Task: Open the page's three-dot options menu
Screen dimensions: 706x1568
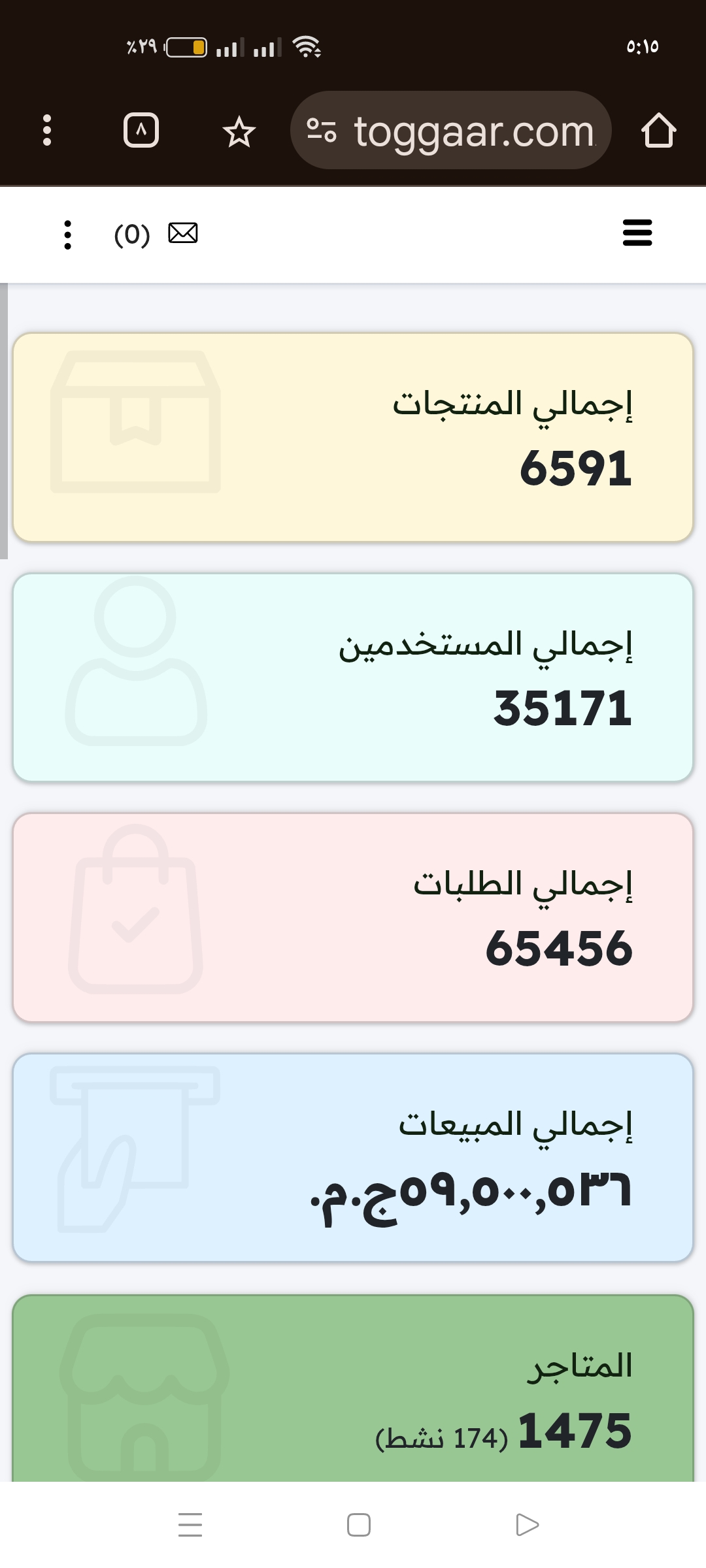Action: coord(67,235)
